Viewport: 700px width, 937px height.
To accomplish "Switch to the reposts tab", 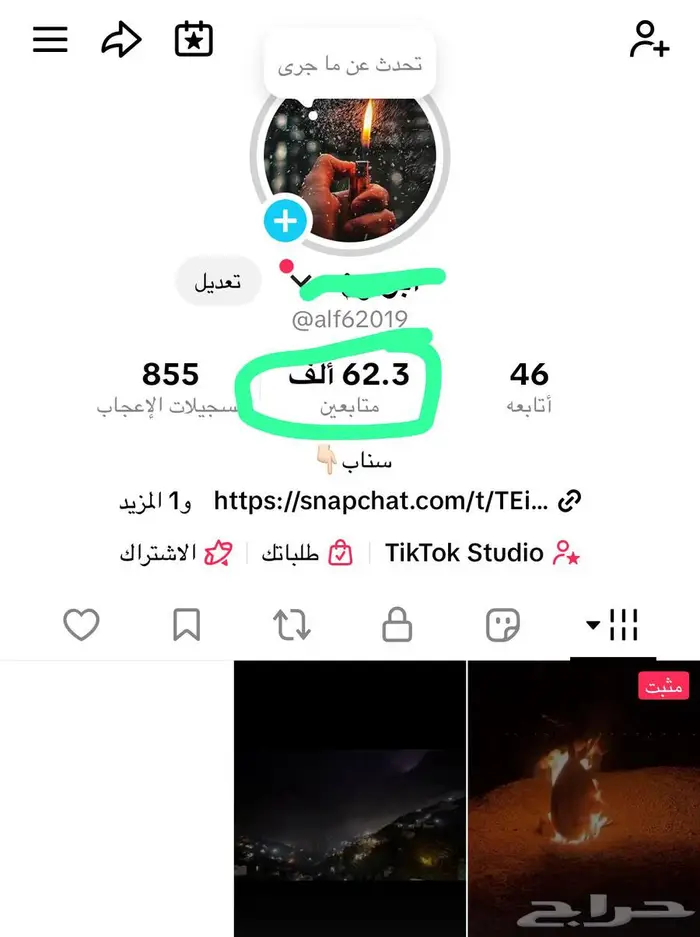I will (292, 626).
